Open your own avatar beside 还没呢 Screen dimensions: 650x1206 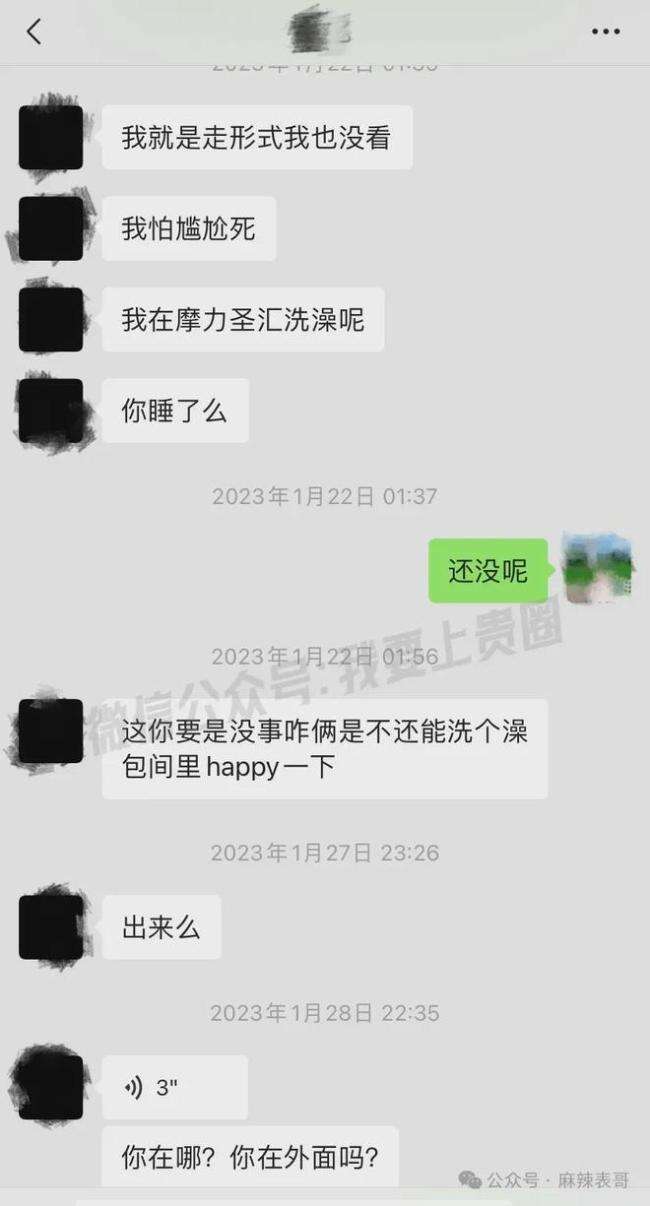coord(597,570)
